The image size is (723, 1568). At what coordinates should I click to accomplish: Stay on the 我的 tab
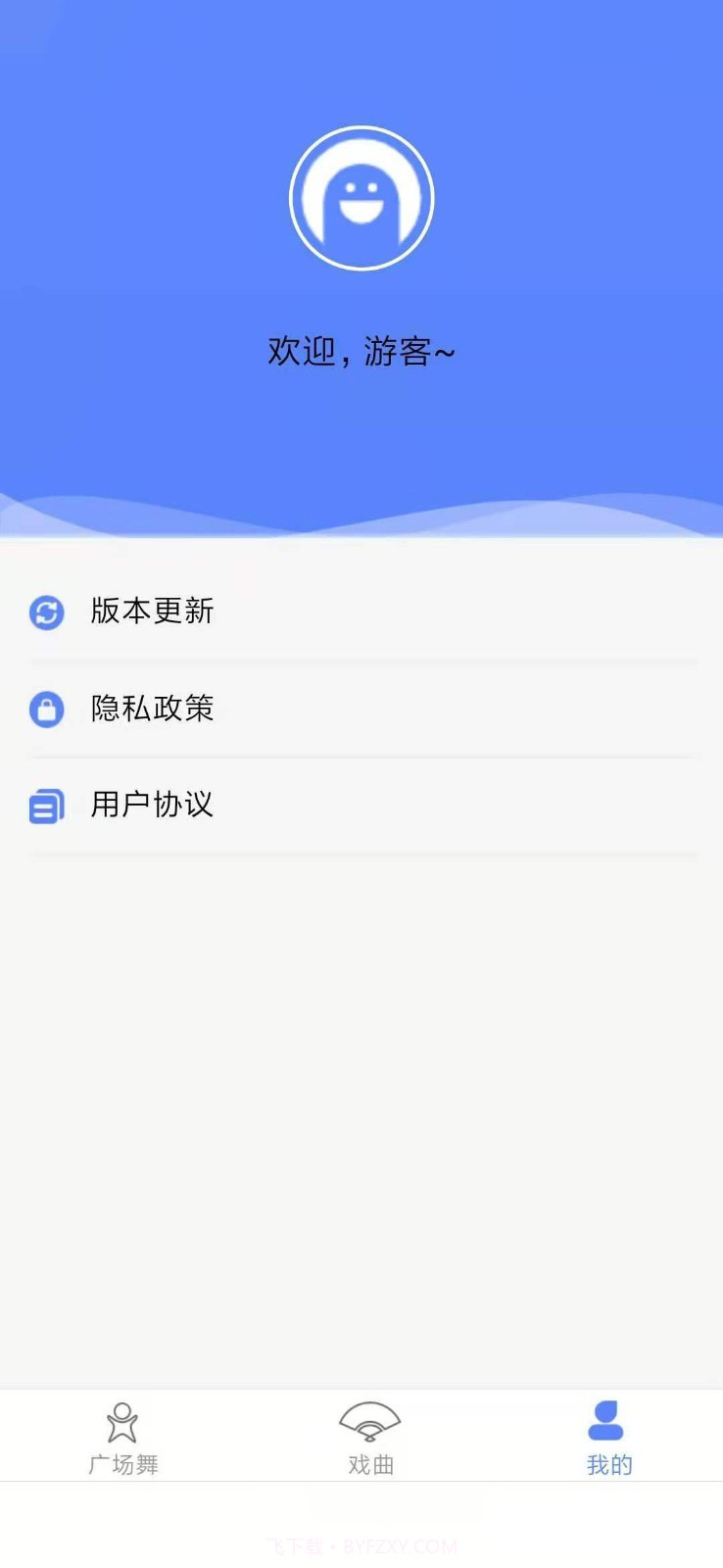(x=607, y=1436)
